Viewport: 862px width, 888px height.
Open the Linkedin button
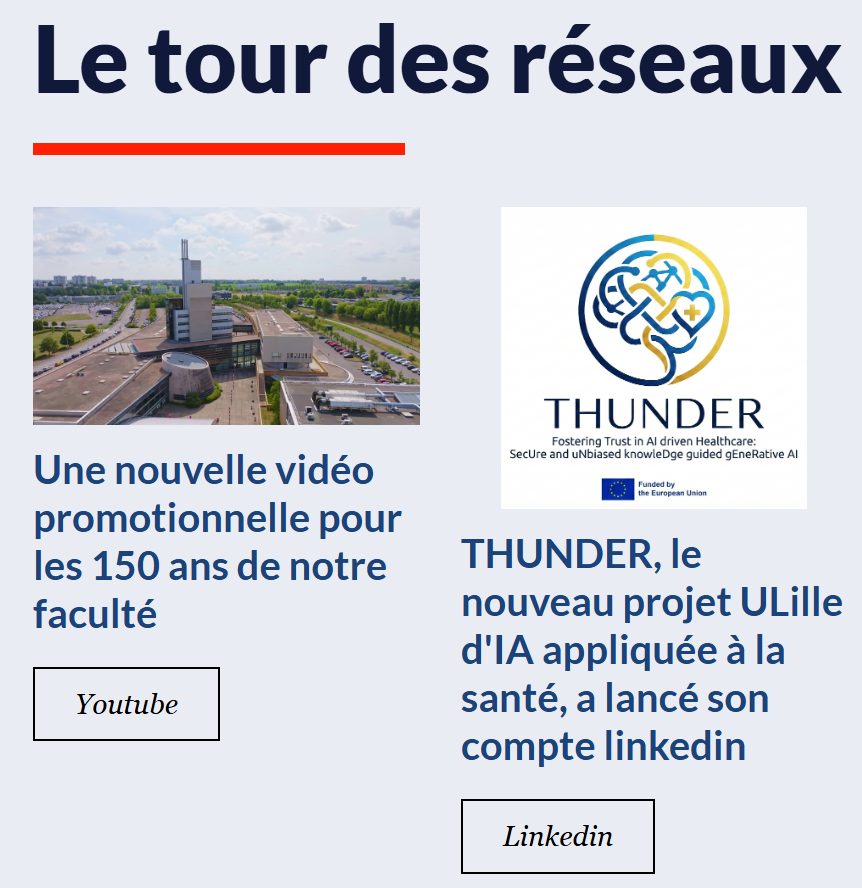point(557,836)
